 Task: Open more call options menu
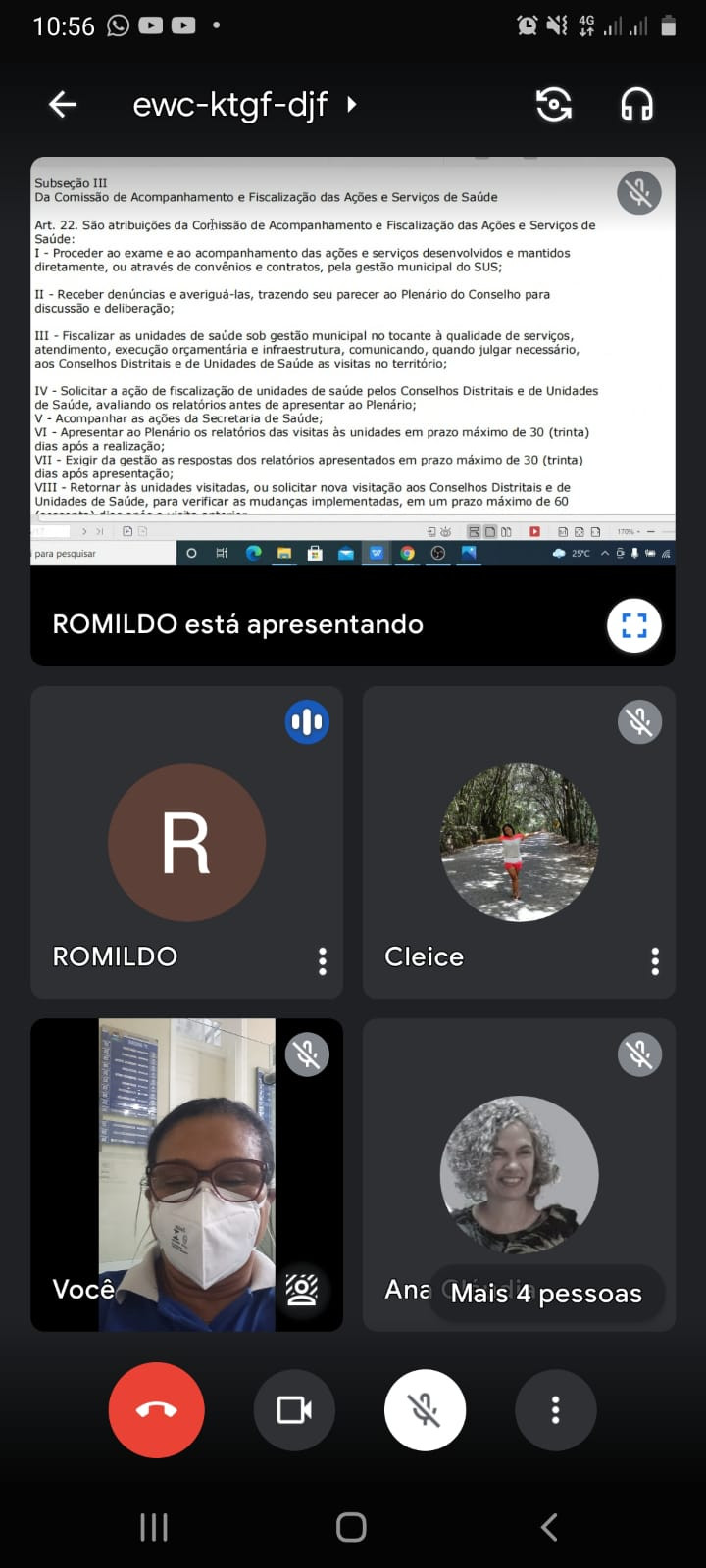pos(555,1410)
